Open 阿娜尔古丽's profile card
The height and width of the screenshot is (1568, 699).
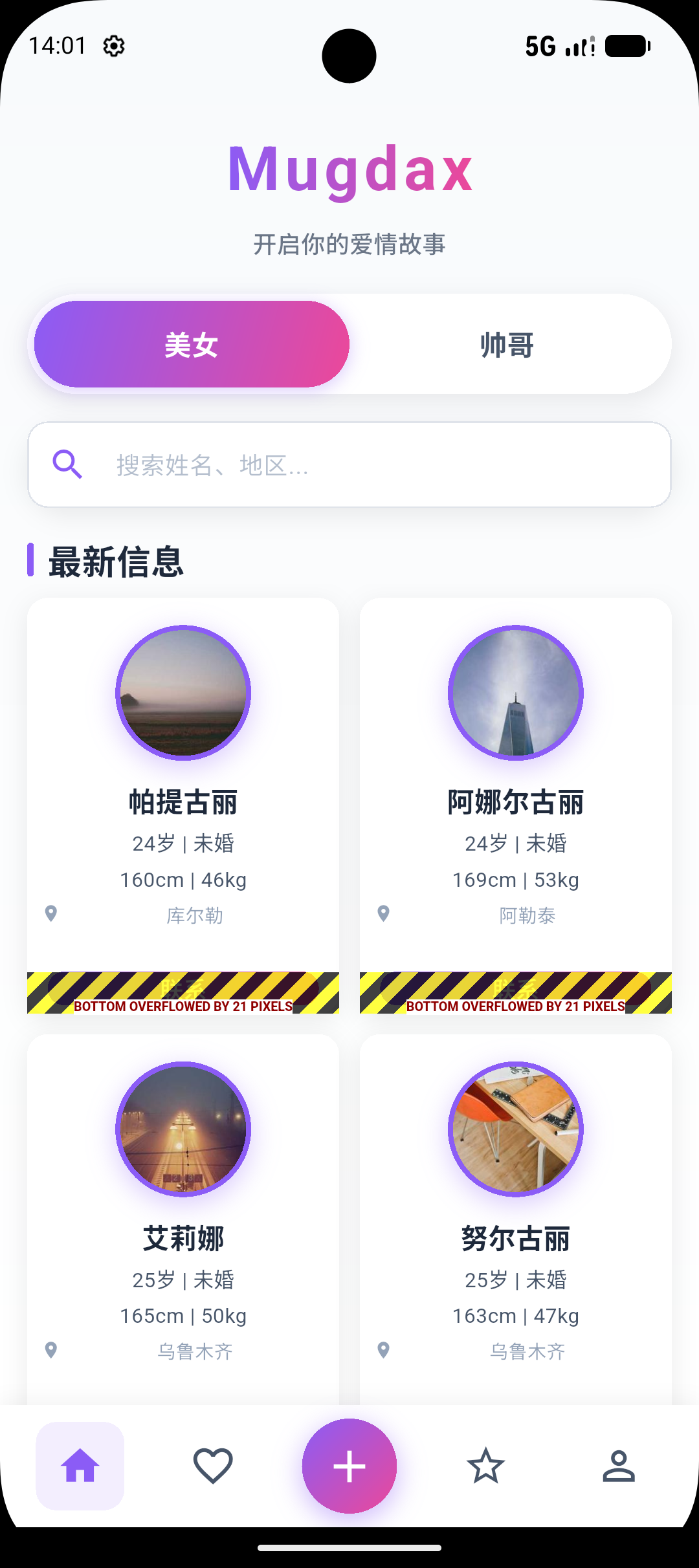(515, 802)
